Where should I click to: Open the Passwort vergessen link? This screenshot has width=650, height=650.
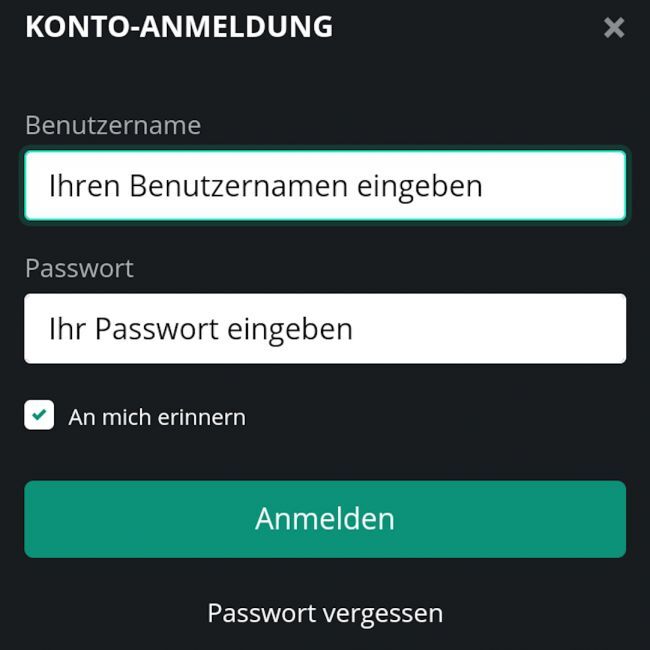tap(325, 613)
